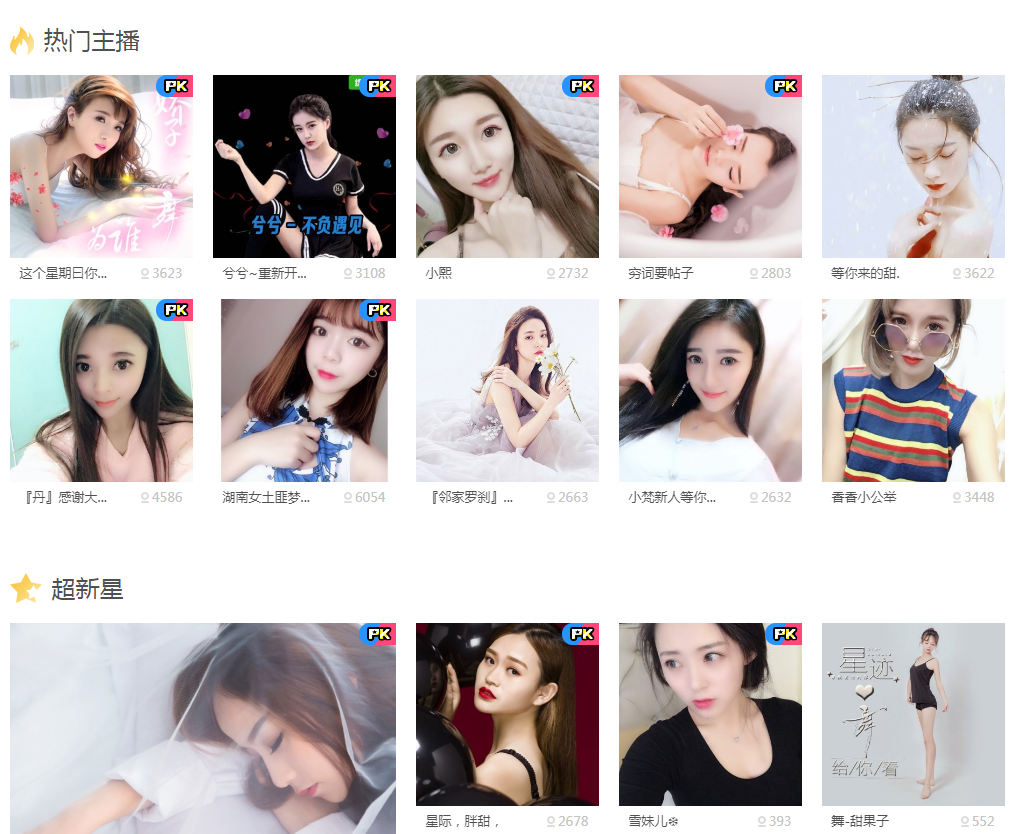Watch 小梵新人等你... live
The height and width of the screenshot is (834, 1020).
710,391
